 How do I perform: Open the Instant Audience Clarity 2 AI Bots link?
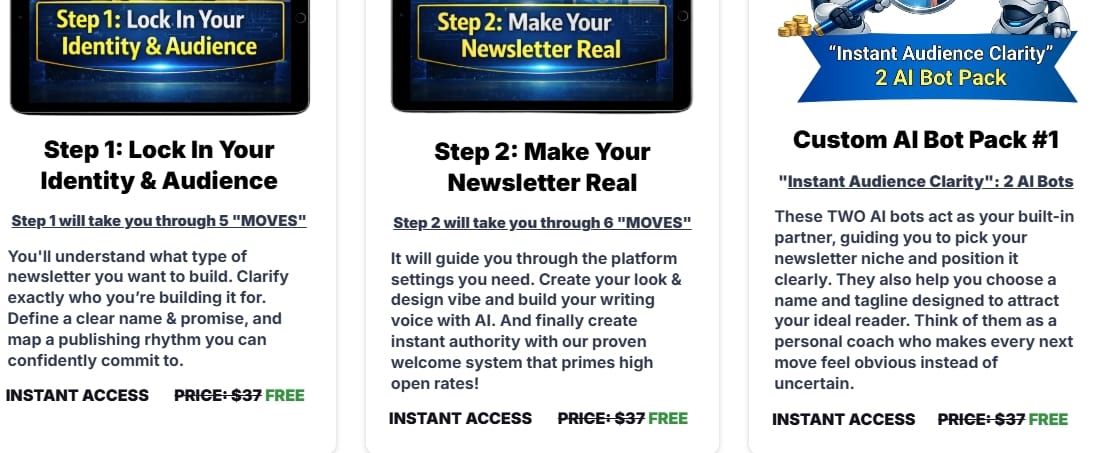926,182
